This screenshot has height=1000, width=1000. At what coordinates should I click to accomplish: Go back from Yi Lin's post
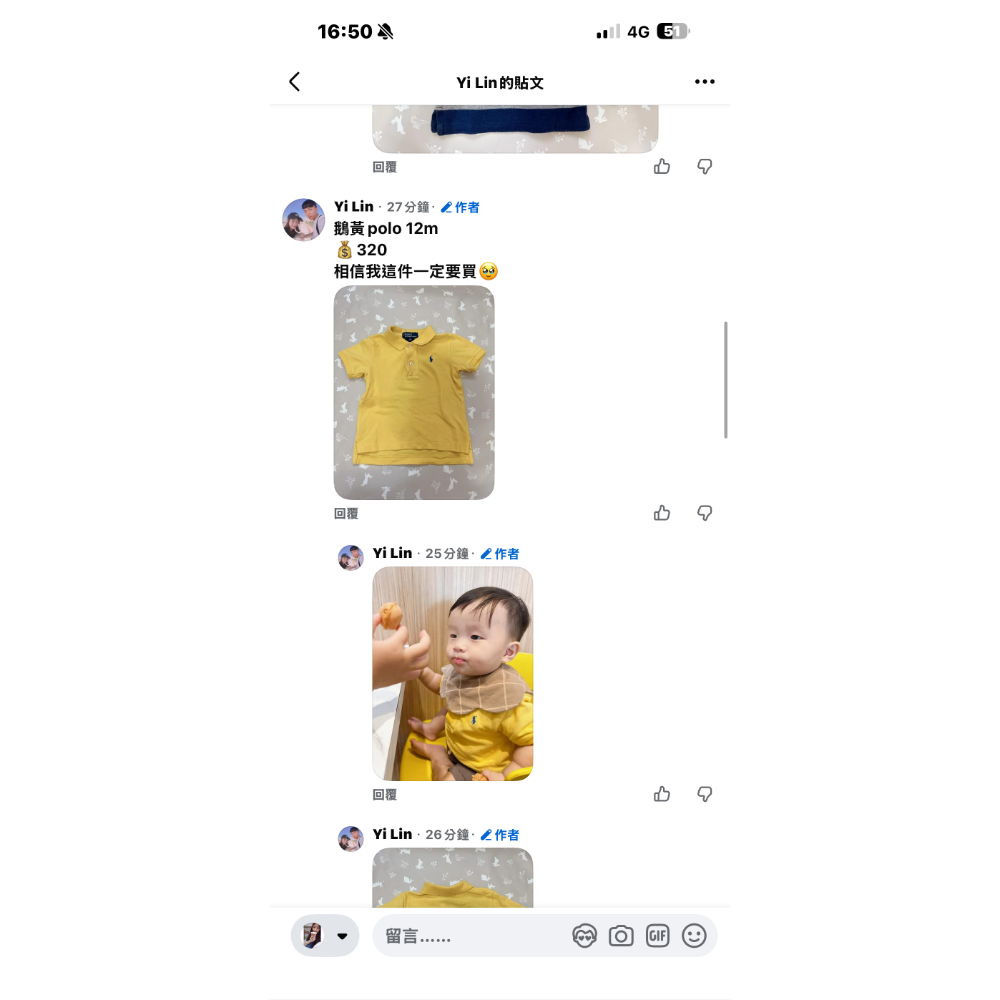click(x=294, y=82)
